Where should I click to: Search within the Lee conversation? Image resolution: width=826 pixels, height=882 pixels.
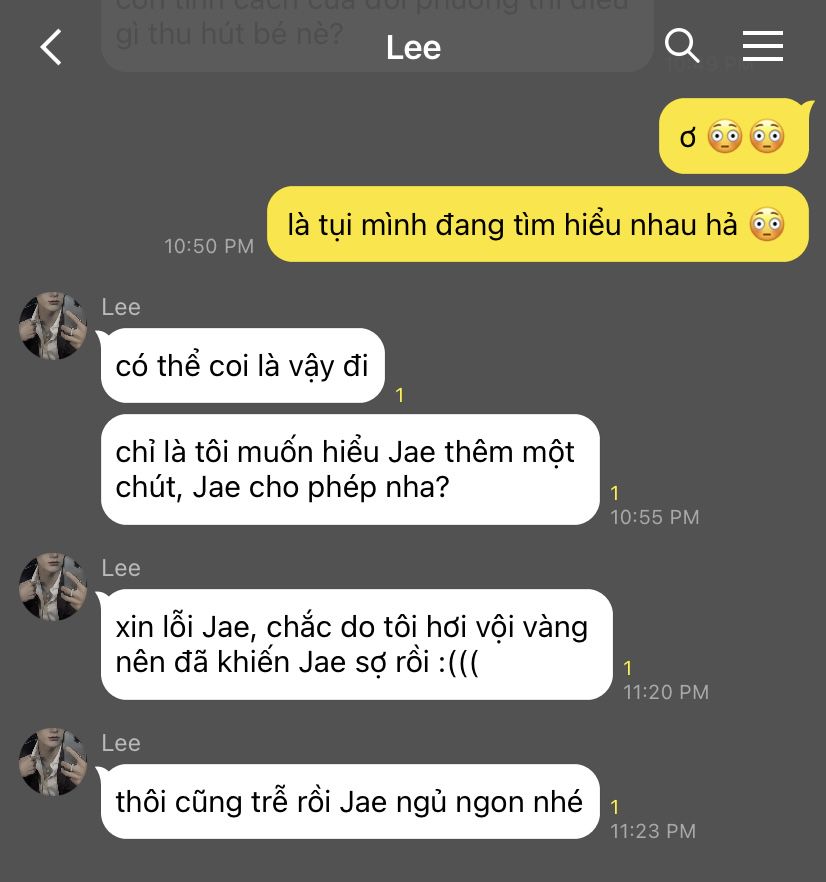tap(682, 46)
